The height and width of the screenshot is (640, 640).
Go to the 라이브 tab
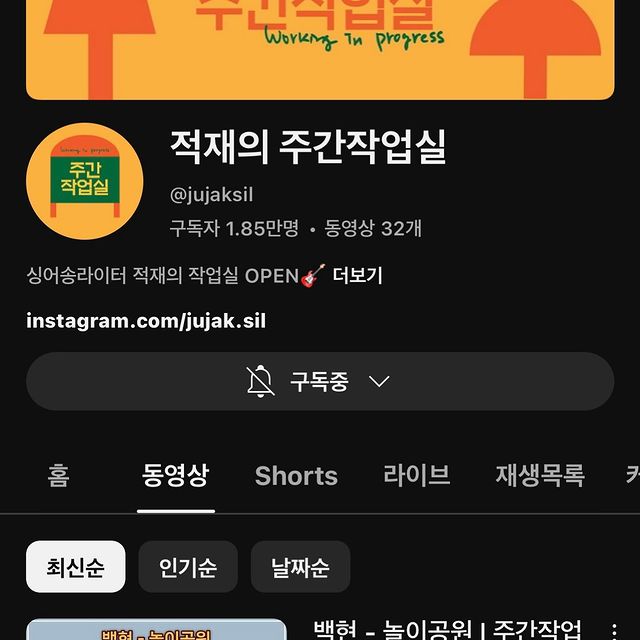[x=416, y=475]
